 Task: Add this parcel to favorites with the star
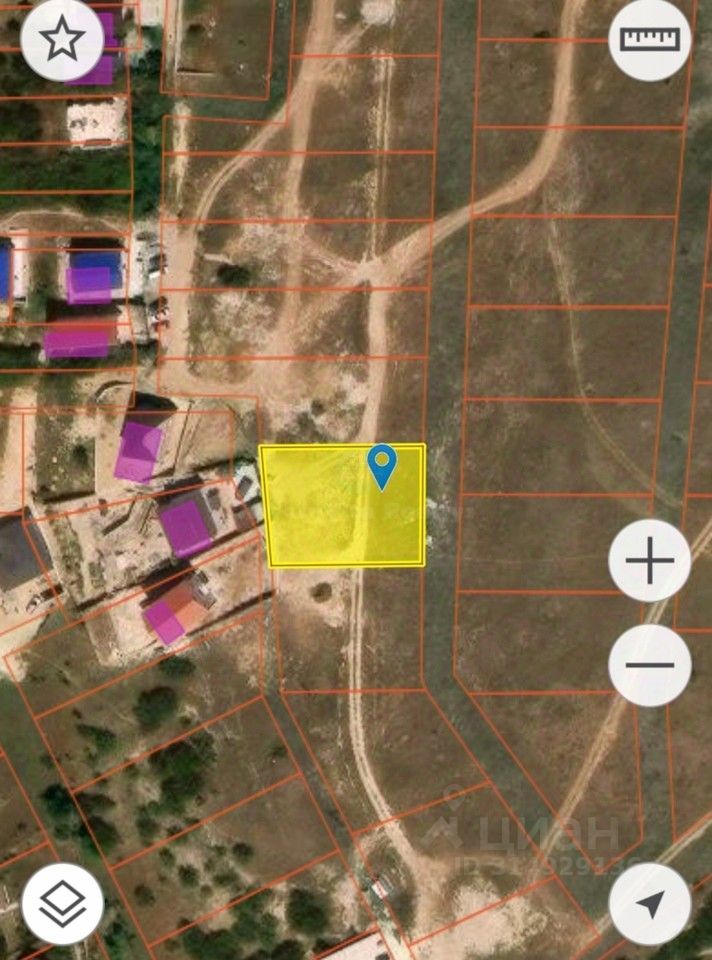coord(62,40)
